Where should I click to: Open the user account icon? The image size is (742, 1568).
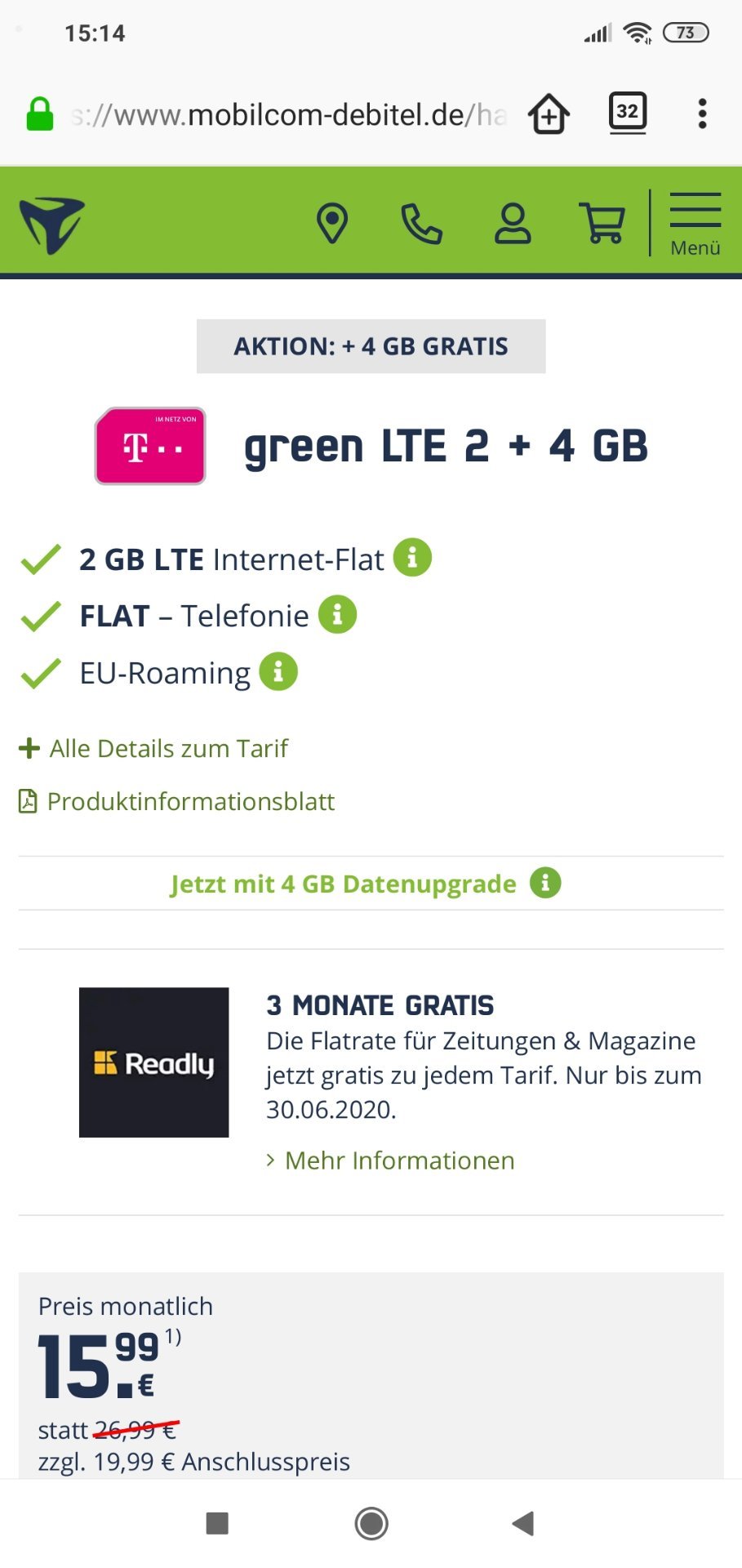pos(513,224)
